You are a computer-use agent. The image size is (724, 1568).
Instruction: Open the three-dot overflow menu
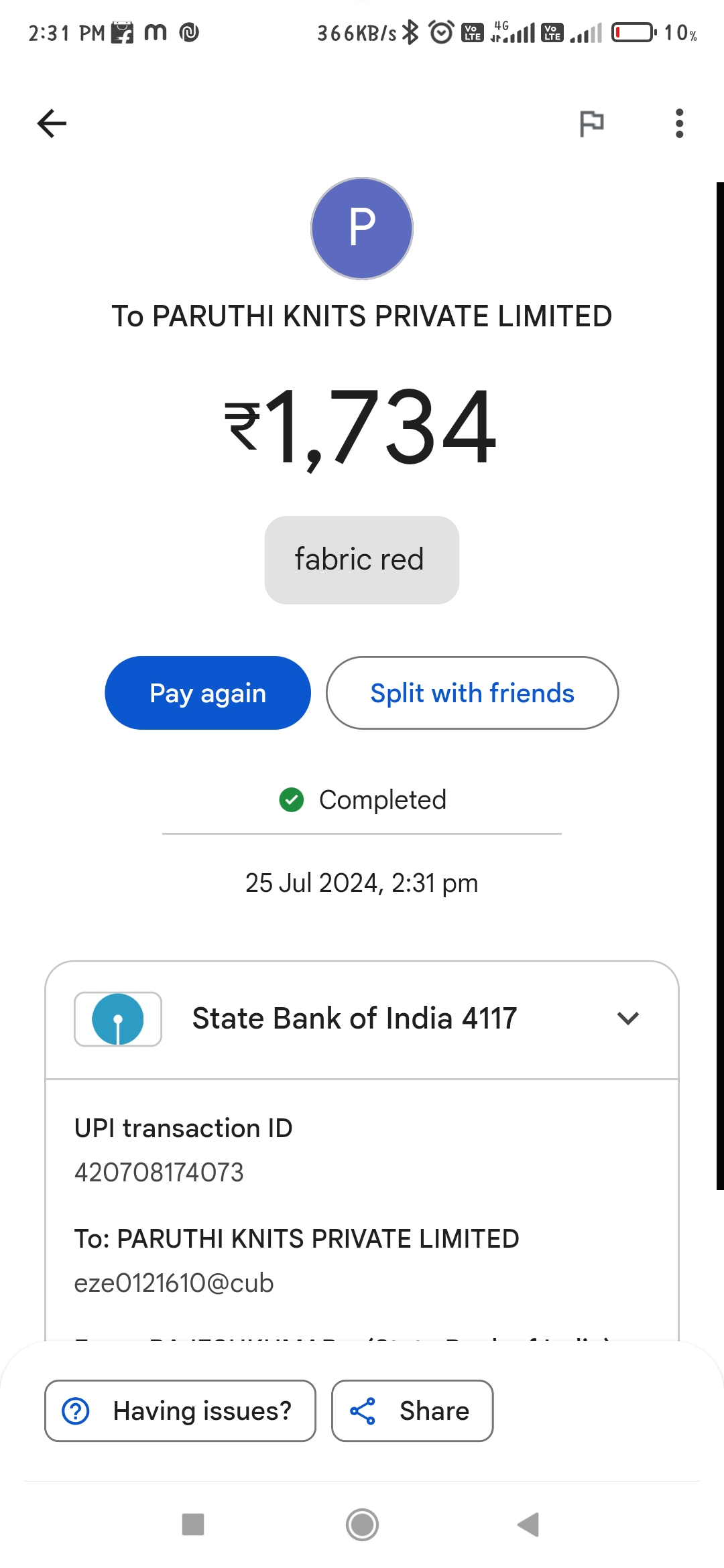click(679, 123)
